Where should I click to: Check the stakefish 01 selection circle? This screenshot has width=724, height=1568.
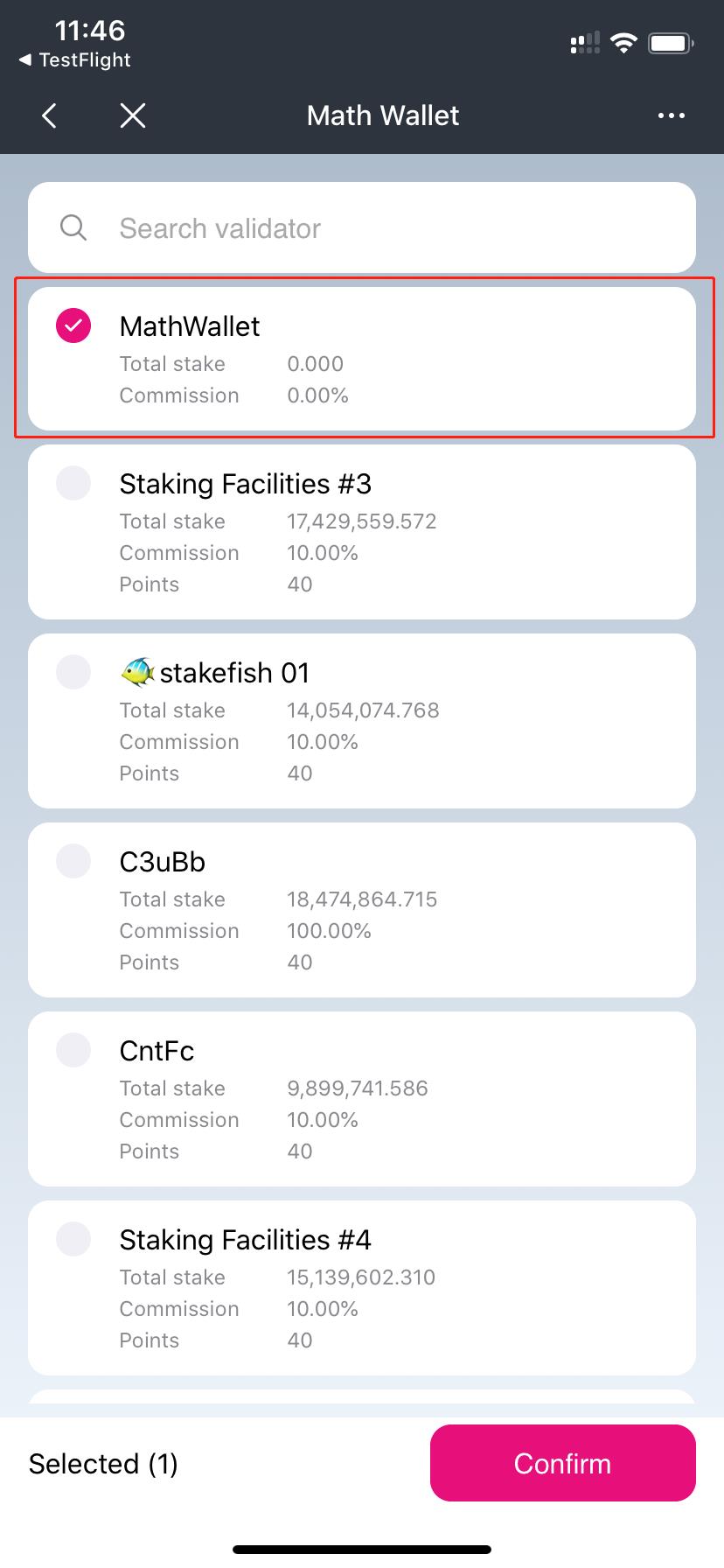pos(73,672)
